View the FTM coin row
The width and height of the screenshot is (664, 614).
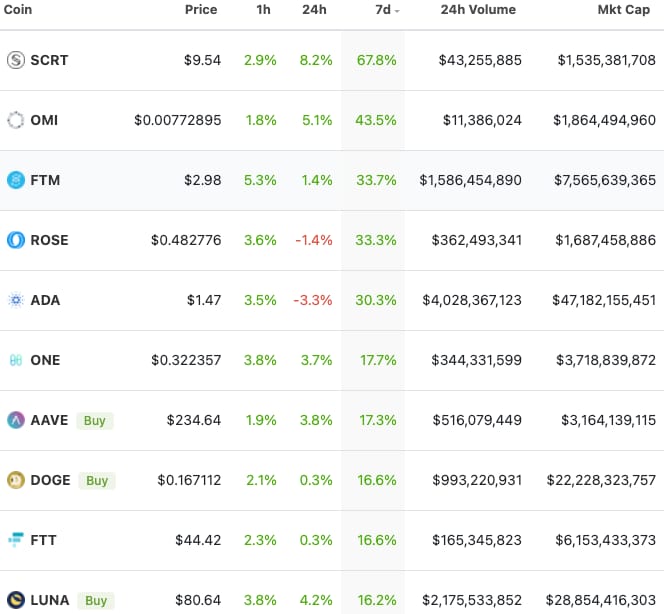tap(45, 180)
